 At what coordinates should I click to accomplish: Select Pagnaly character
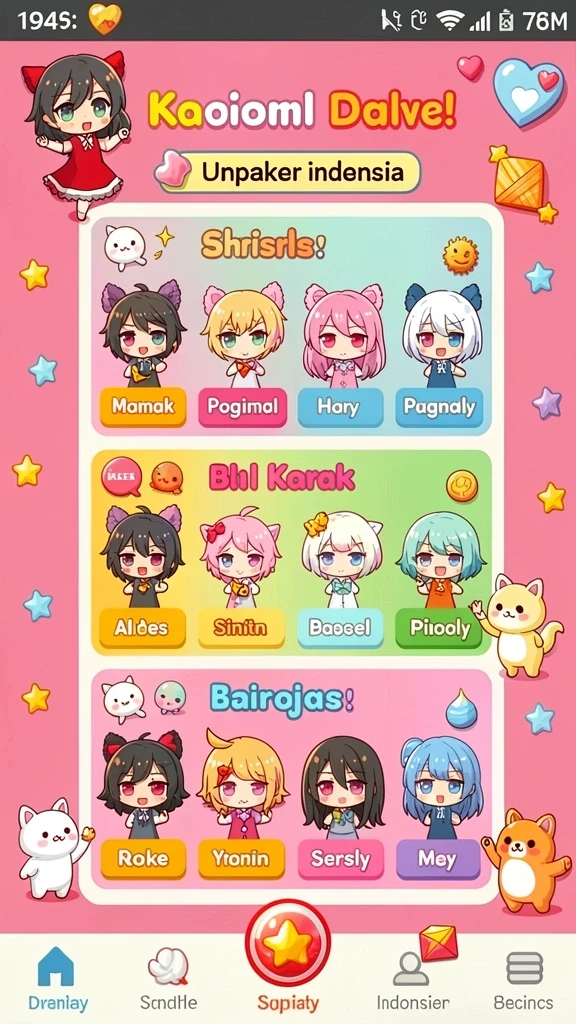439,408
